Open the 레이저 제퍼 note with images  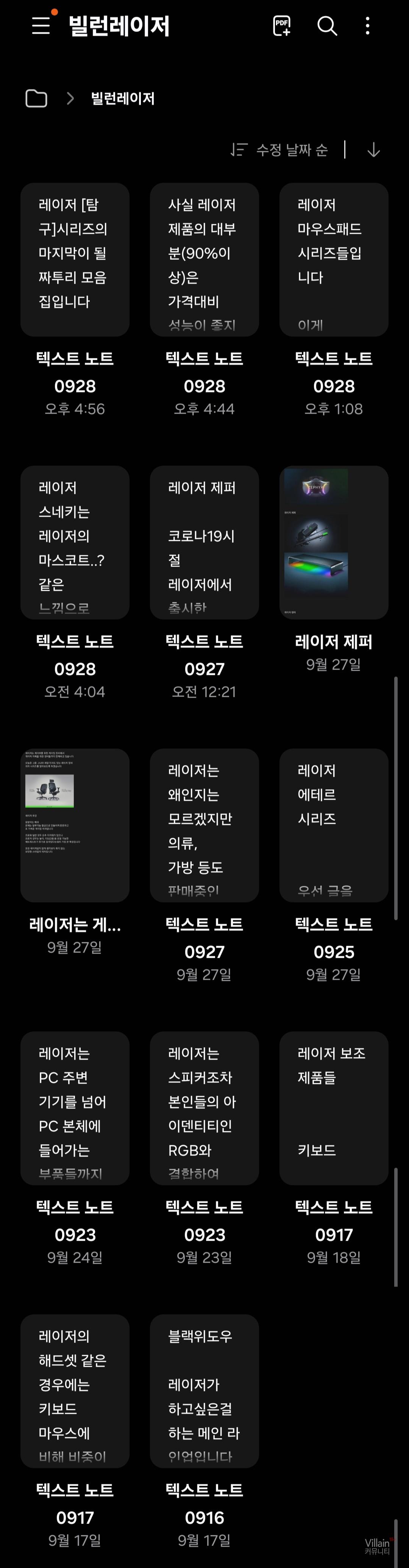coord(334,542)
